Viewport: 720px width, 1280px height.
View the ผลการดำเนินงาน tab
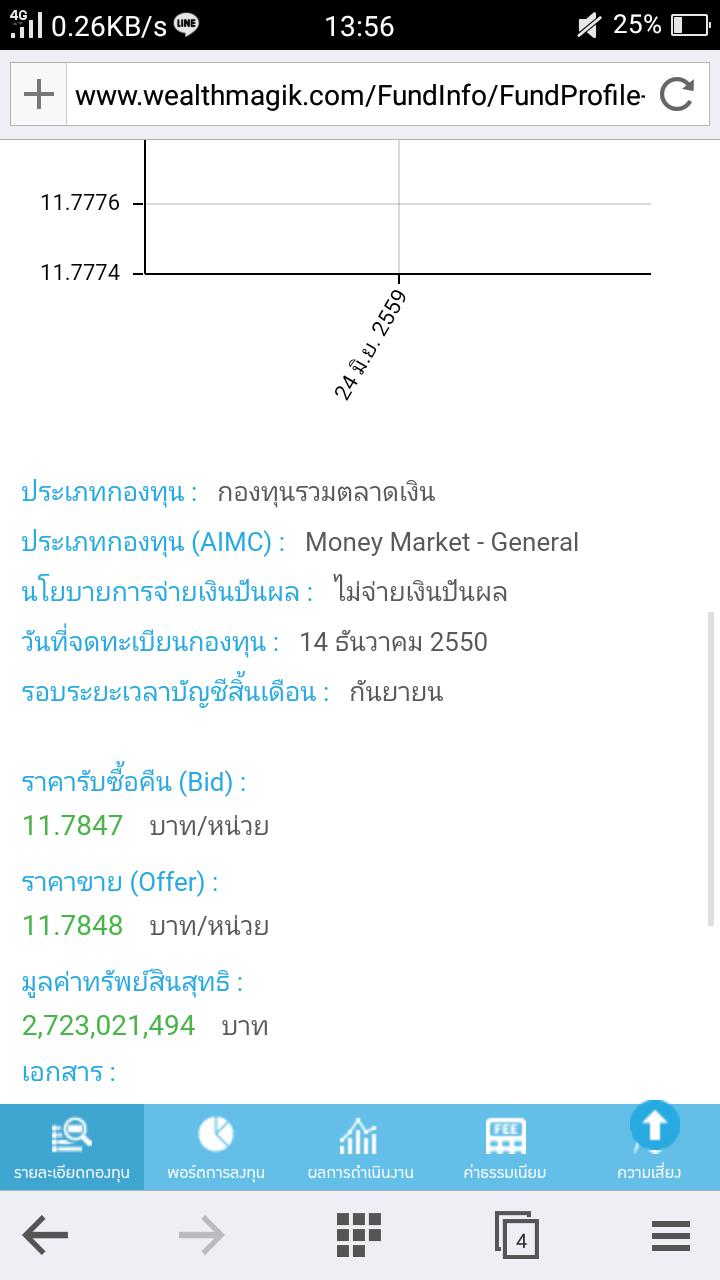tap(360, 1146)
